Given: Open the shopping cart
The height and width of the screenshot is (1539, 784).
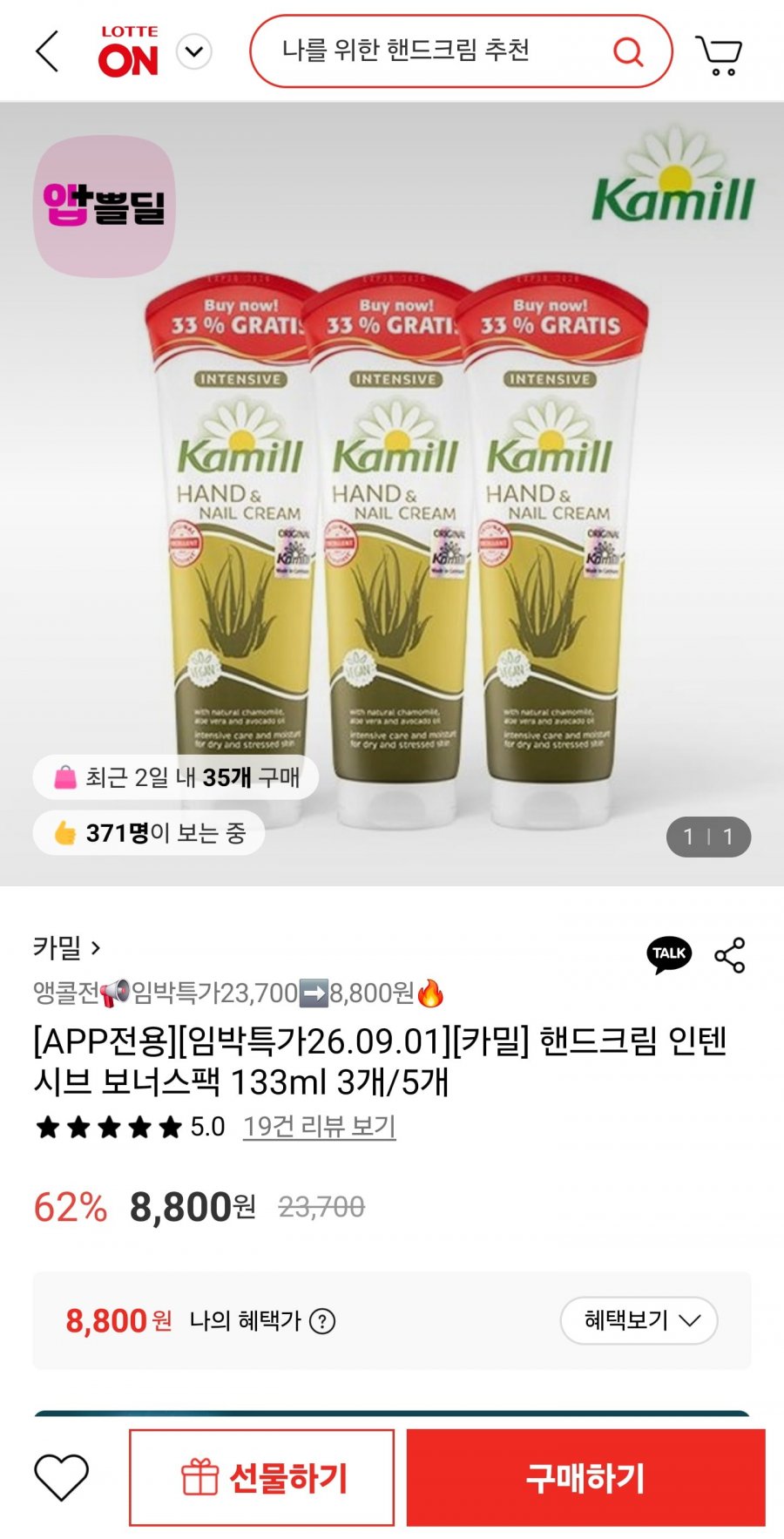Looking at the screenshot, I should (720, 54).
